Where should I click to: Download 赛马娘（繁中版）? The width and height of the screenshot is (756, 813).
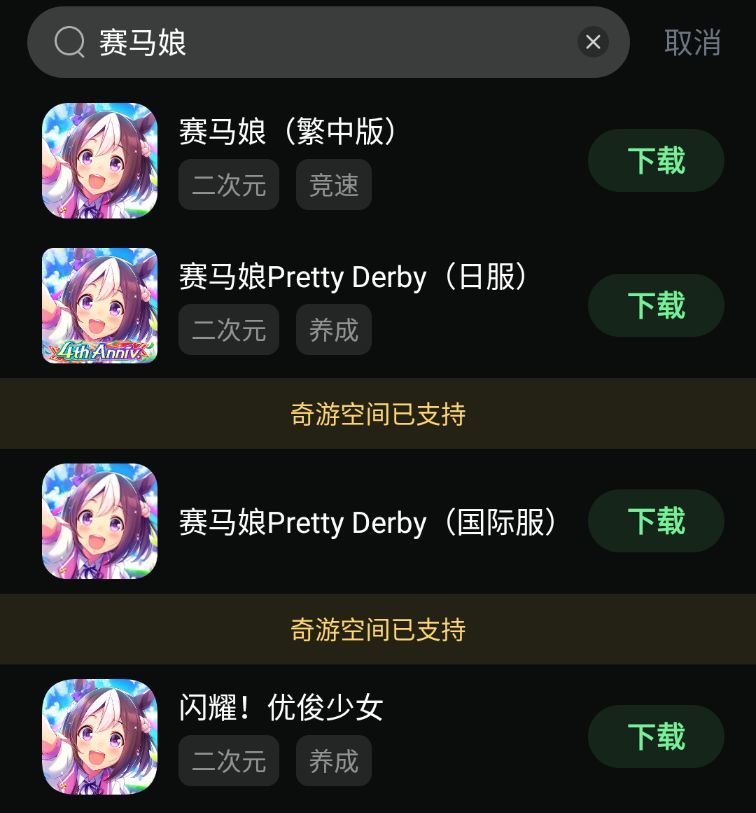point(656,161)
